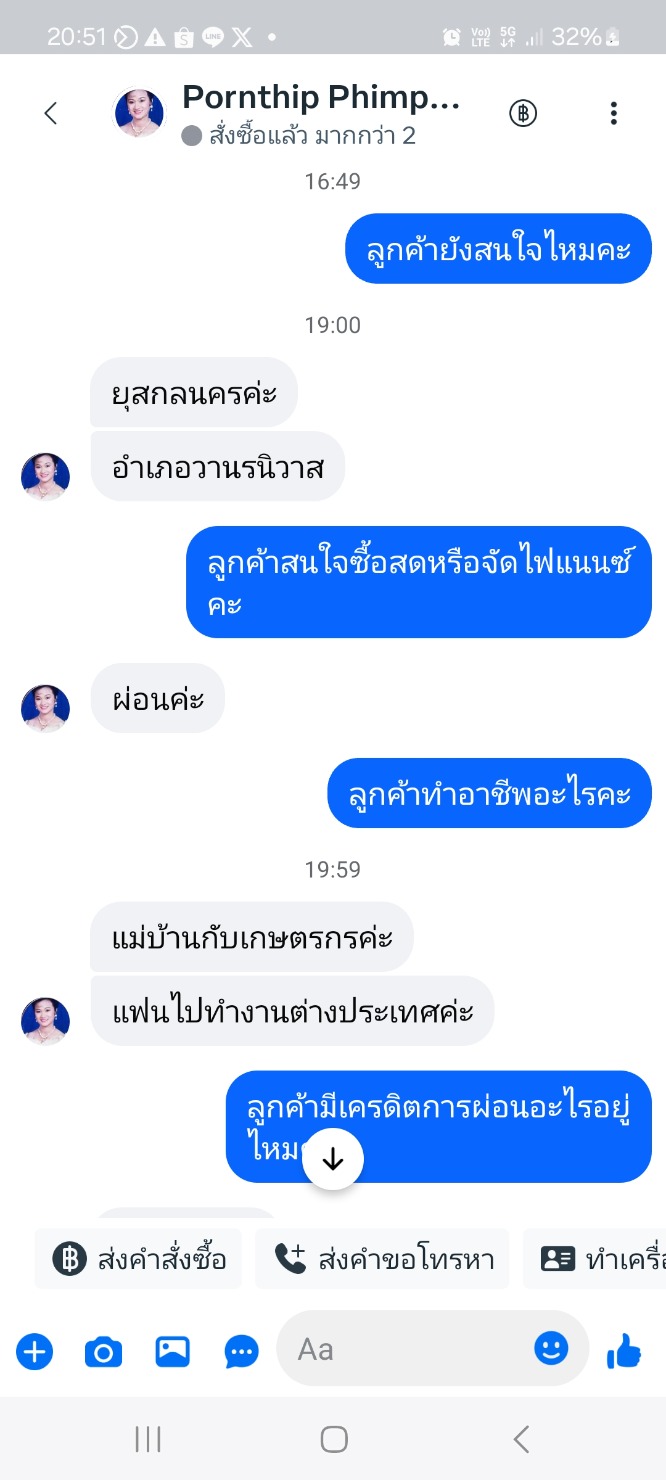Tap the ส่งคำขอโทรหา chip

[382, 1258]
